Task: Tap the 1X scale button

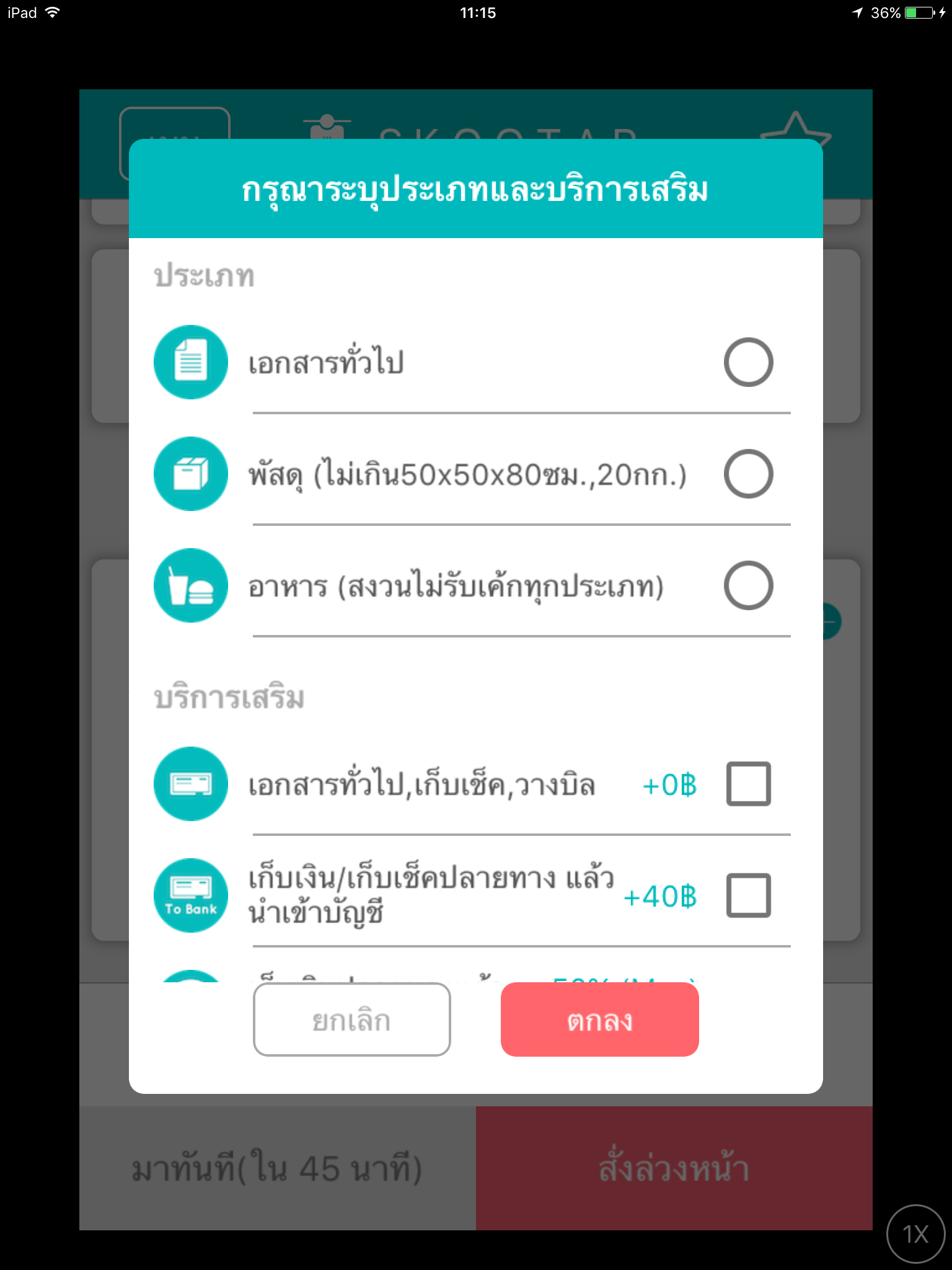Action: tap(915, 1234)
